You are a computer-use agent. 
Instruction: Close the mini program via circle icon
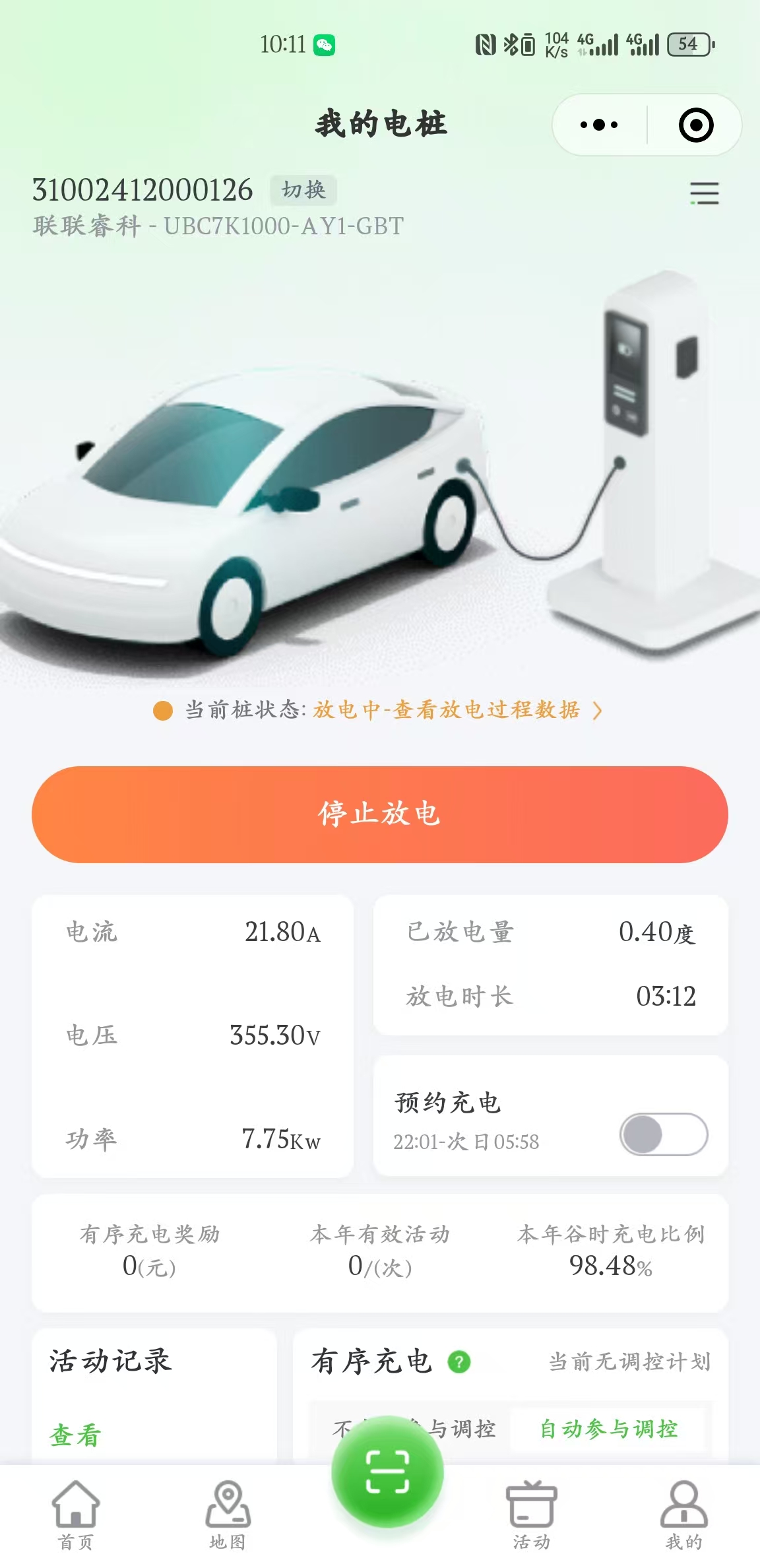(696, 125)
